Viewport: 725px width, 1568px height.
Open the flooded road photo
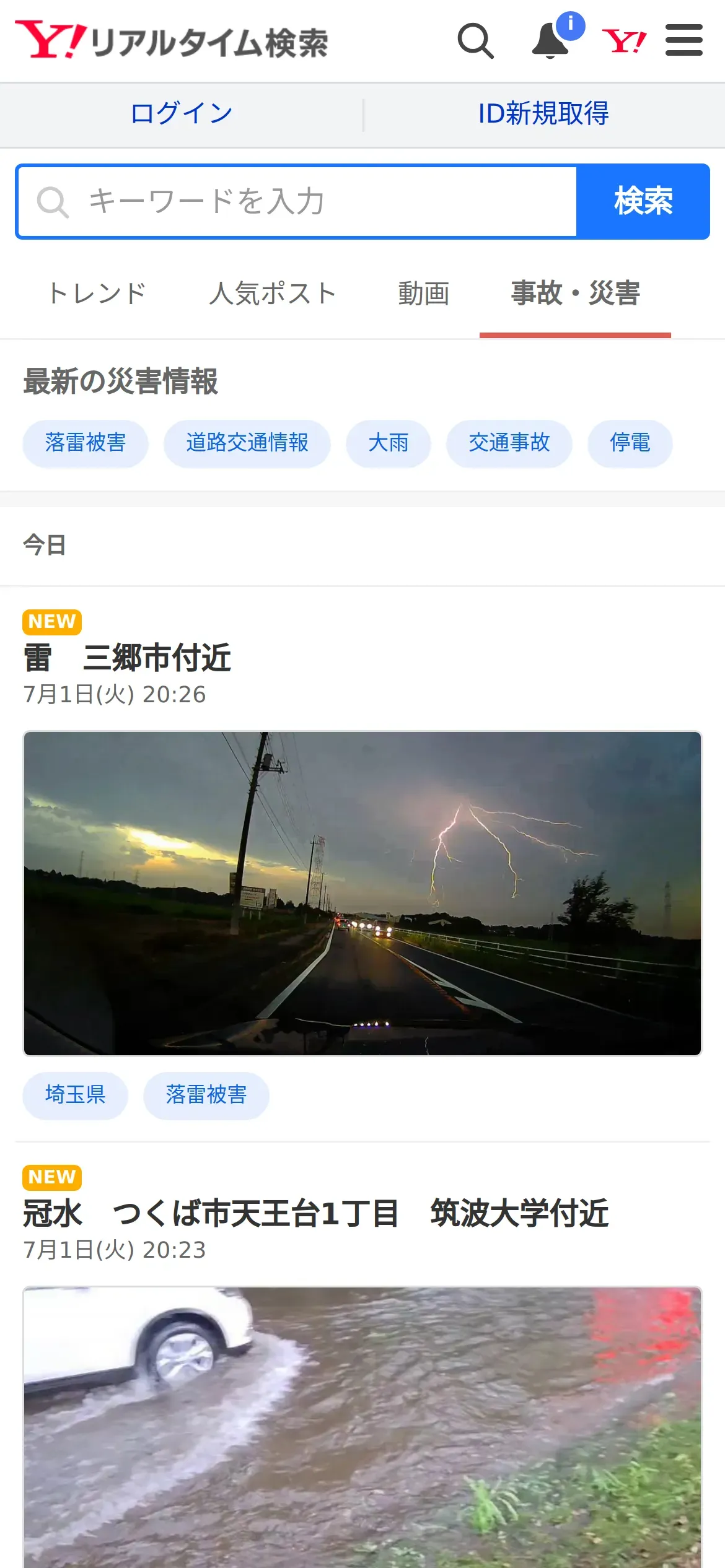[x=362, y=1424]
